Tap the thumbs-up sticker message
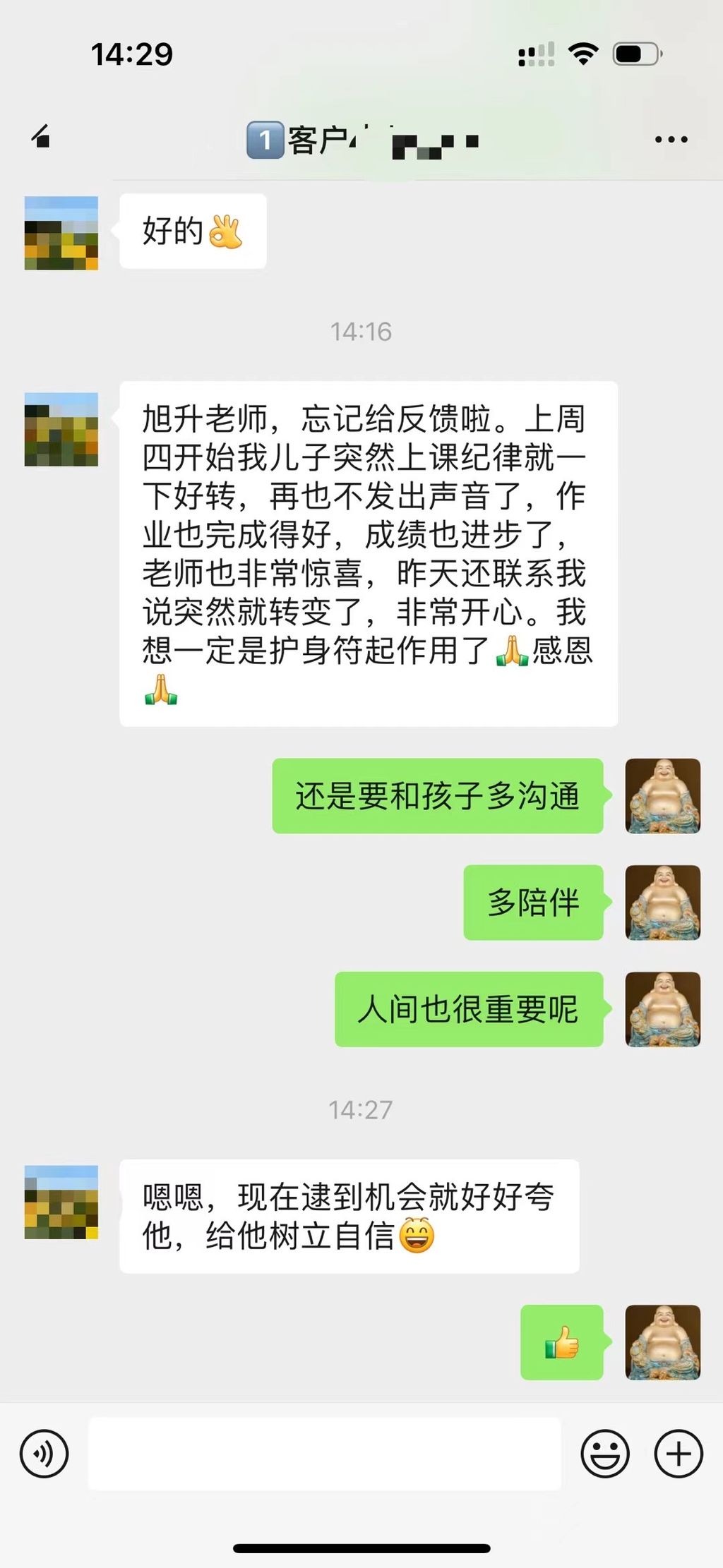This screenshot has width=723, height=1568. click(562, 1344)
